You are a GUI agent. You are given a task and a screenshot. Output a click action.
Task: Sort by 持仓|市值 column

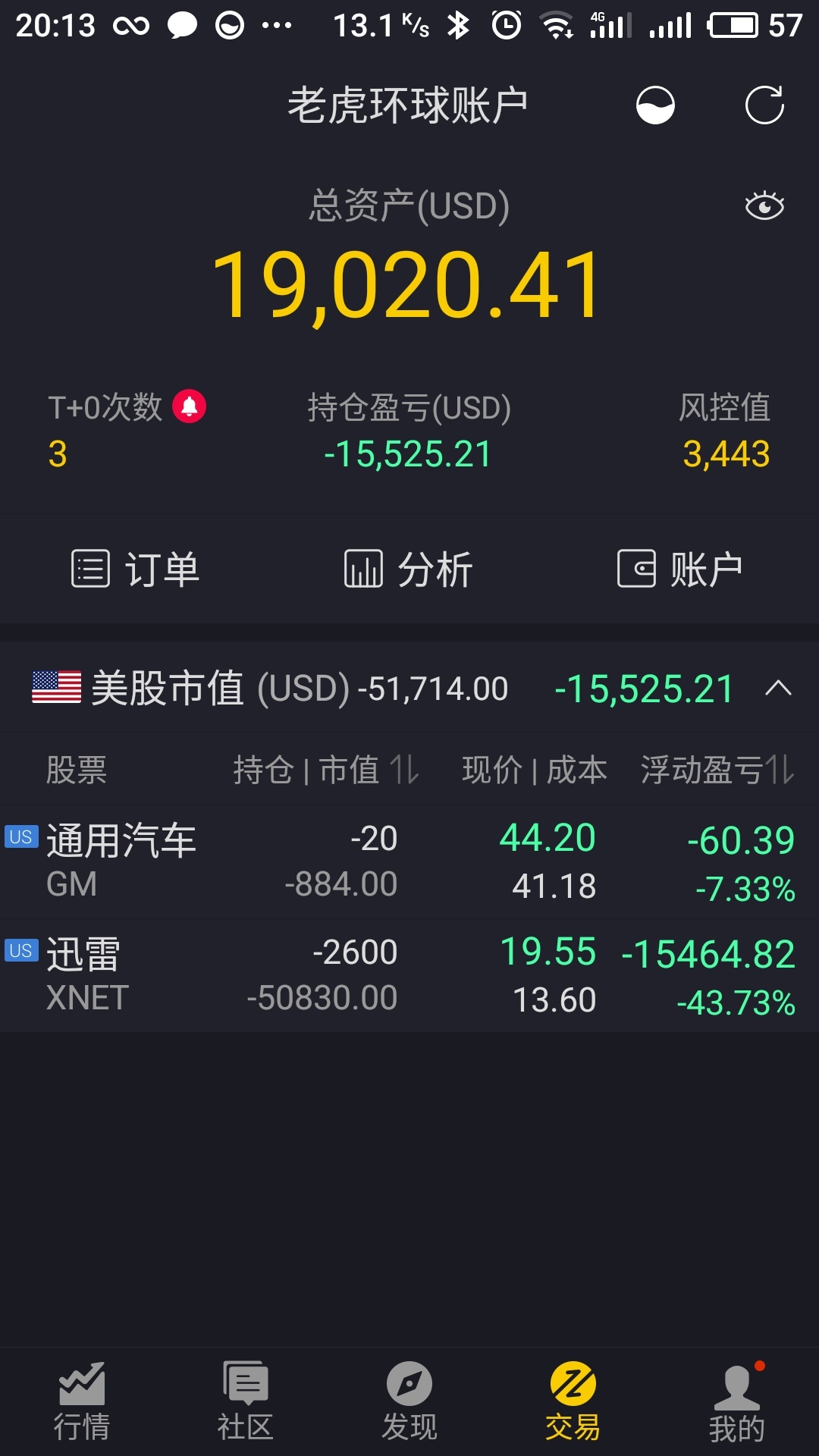(x=326, y=770)
